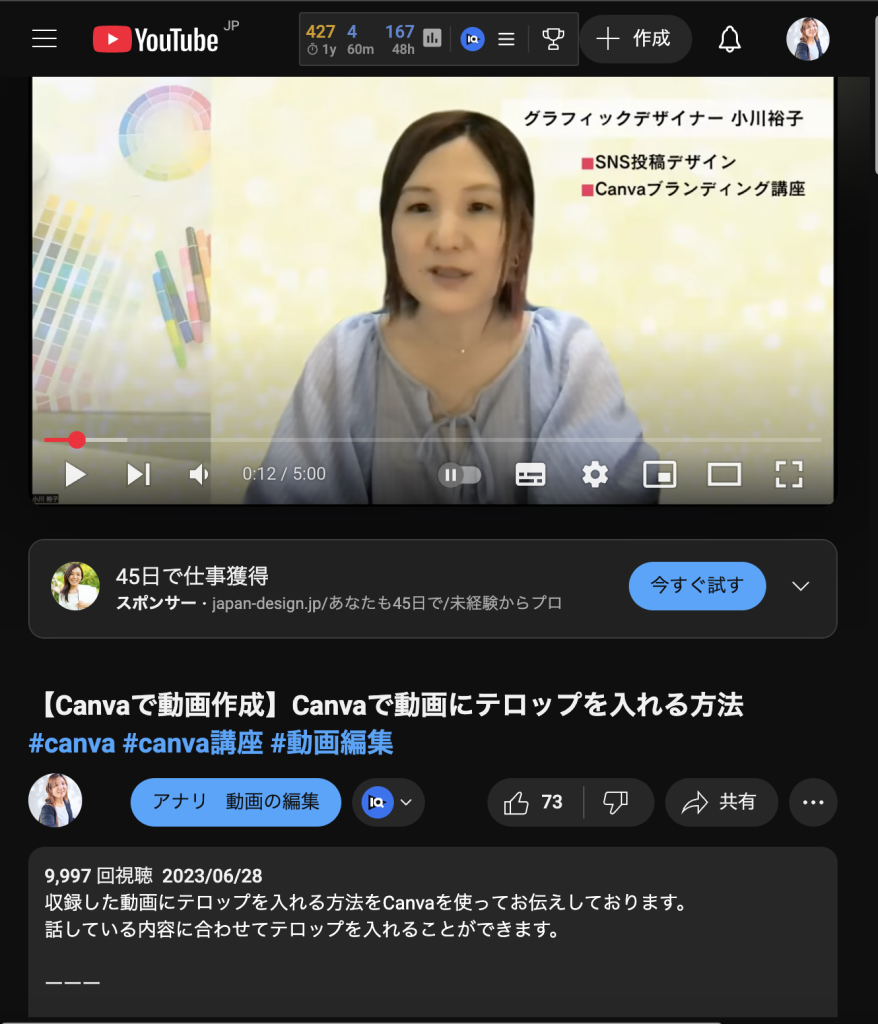The image size is (878, 1024).
Task: Expand the sponsor ad chevron
Action: coord(800,586)
